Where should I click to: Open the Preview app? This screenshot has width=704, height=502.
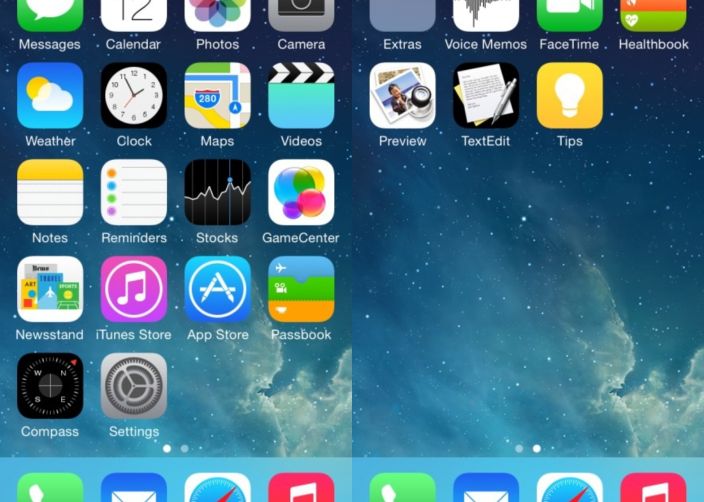[403, 96]
